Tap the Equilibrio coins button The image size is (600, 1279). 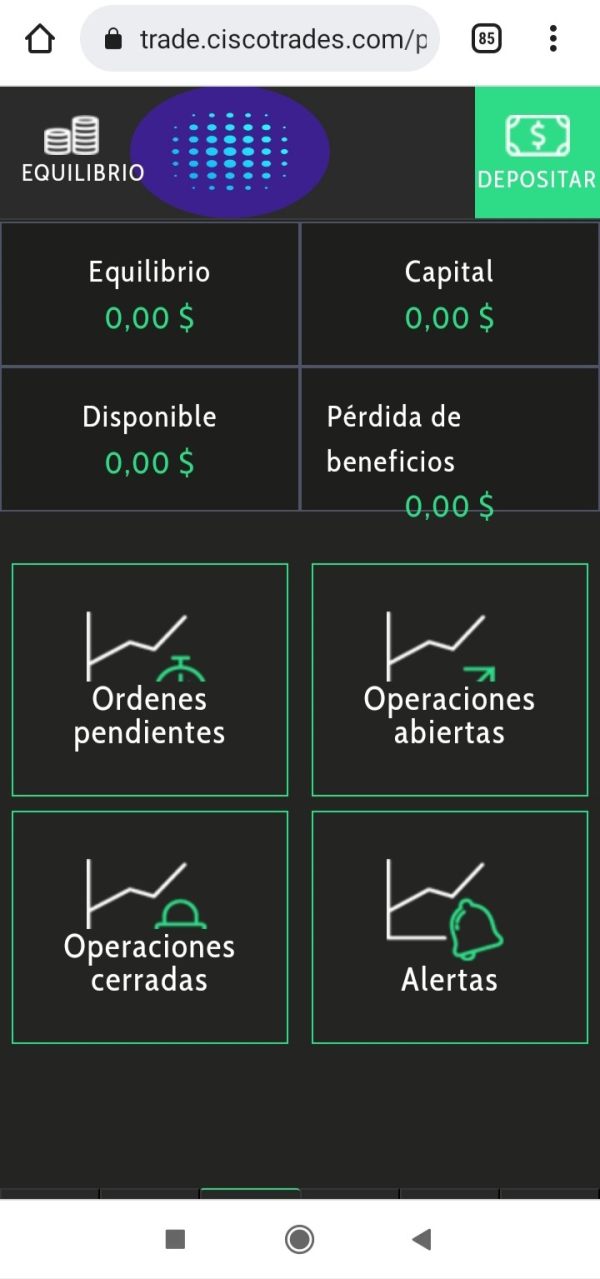click(83, 151)
